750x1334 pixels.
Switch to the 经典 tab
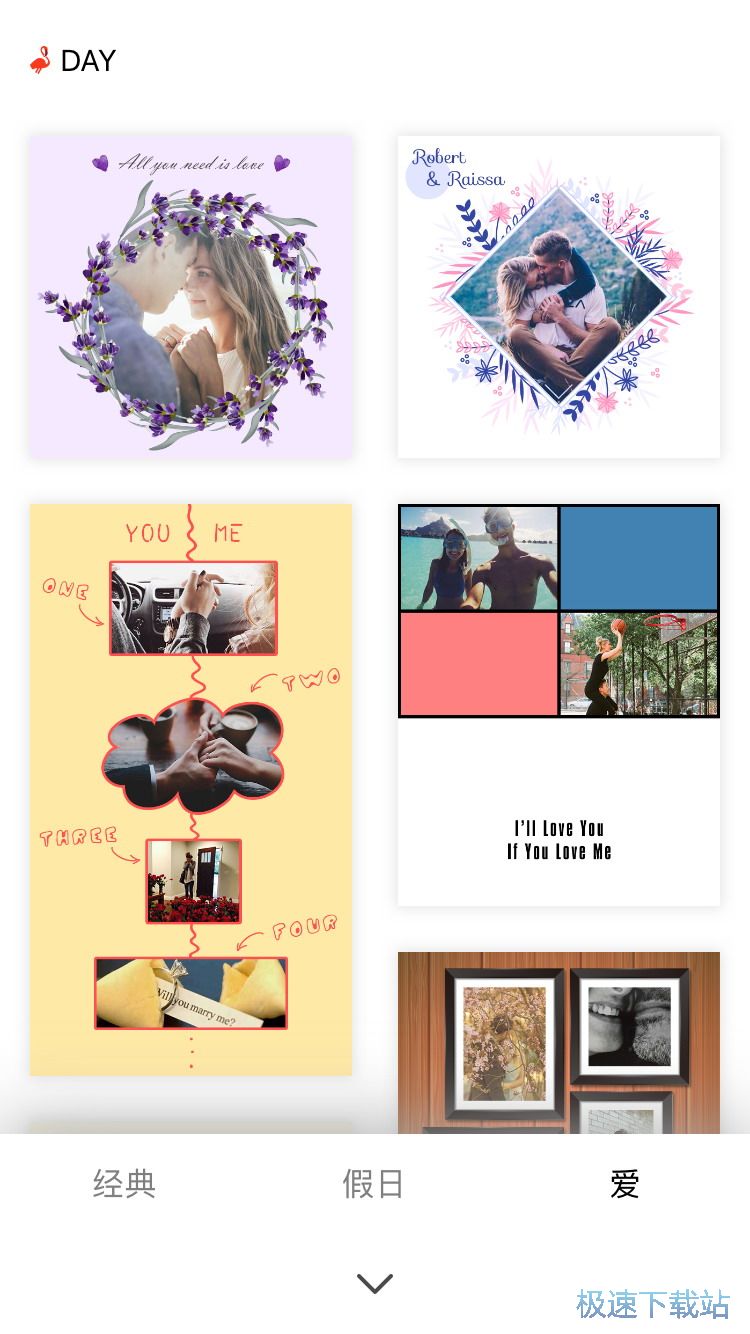pyautogui.click(x=124, y=1184)
